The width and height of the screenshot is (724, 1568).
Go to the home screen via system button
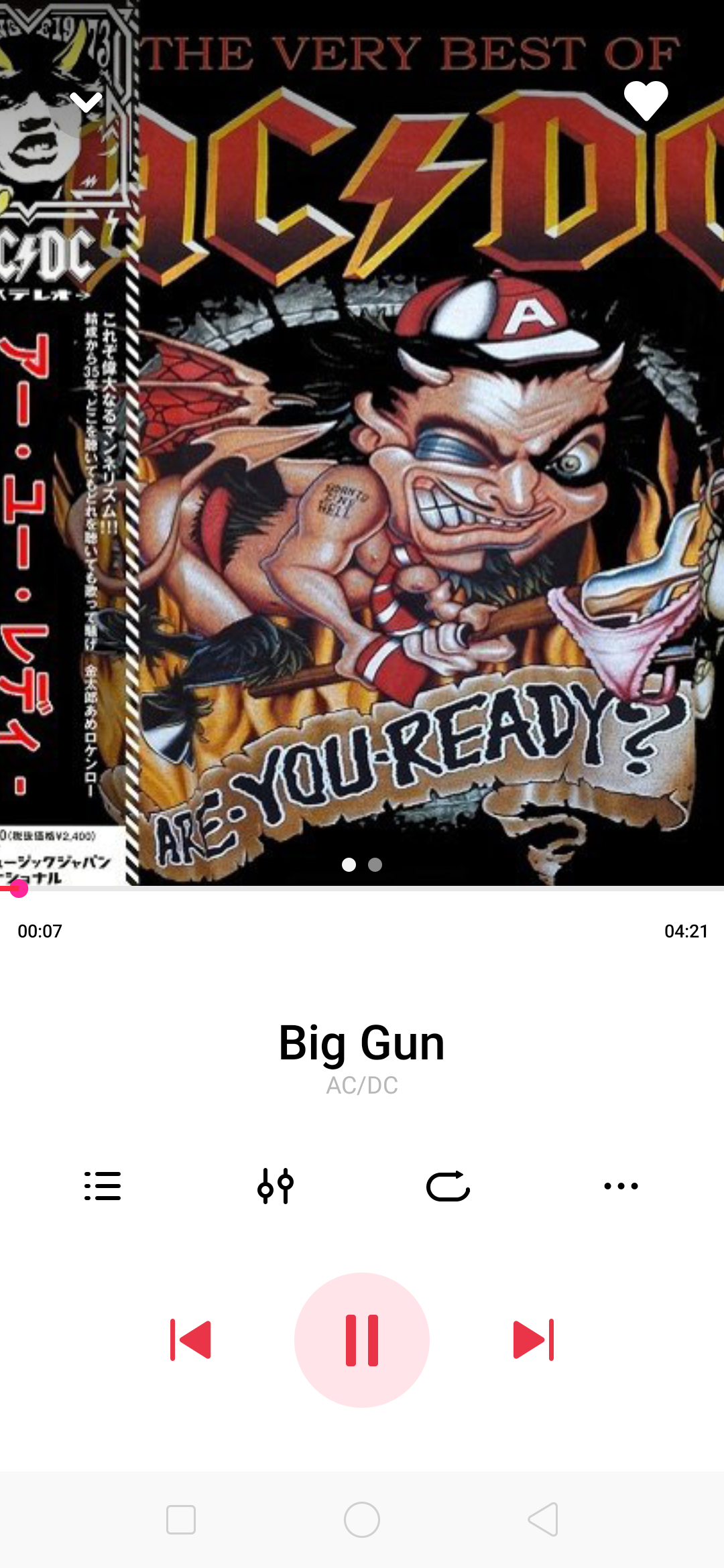click(x=362, y=1519)
